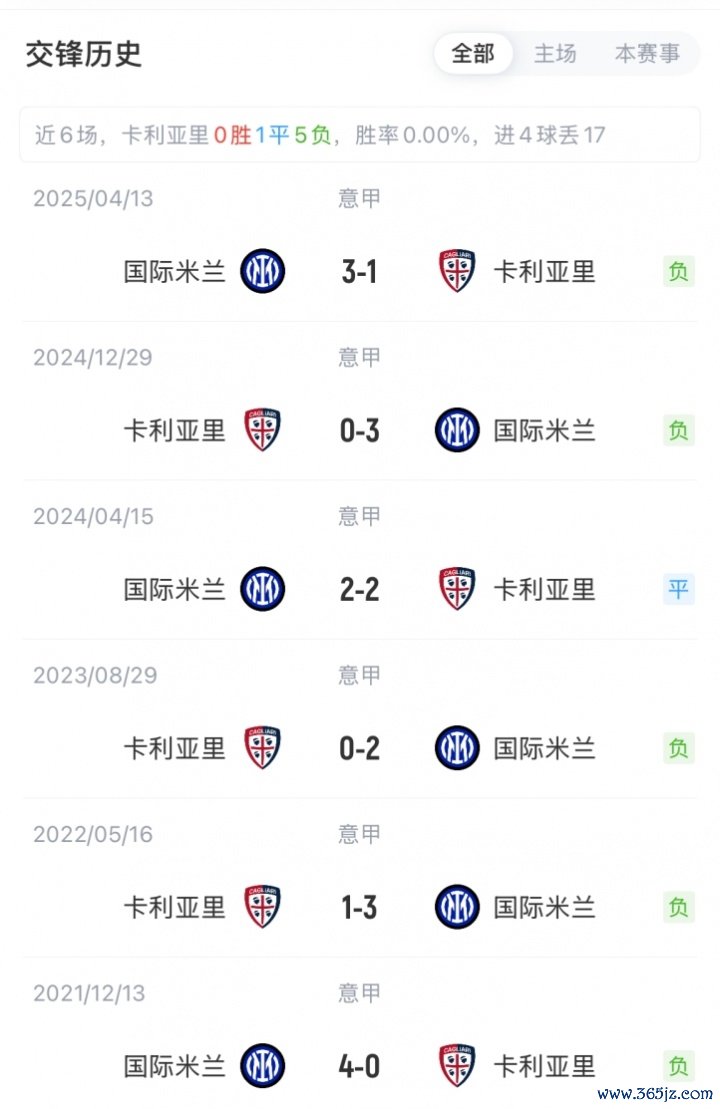720x1109 pixels.
Task: Open the 2024/12/29 match, 卡利亚里 0-3 国际米兰
Action: point(359,430)
